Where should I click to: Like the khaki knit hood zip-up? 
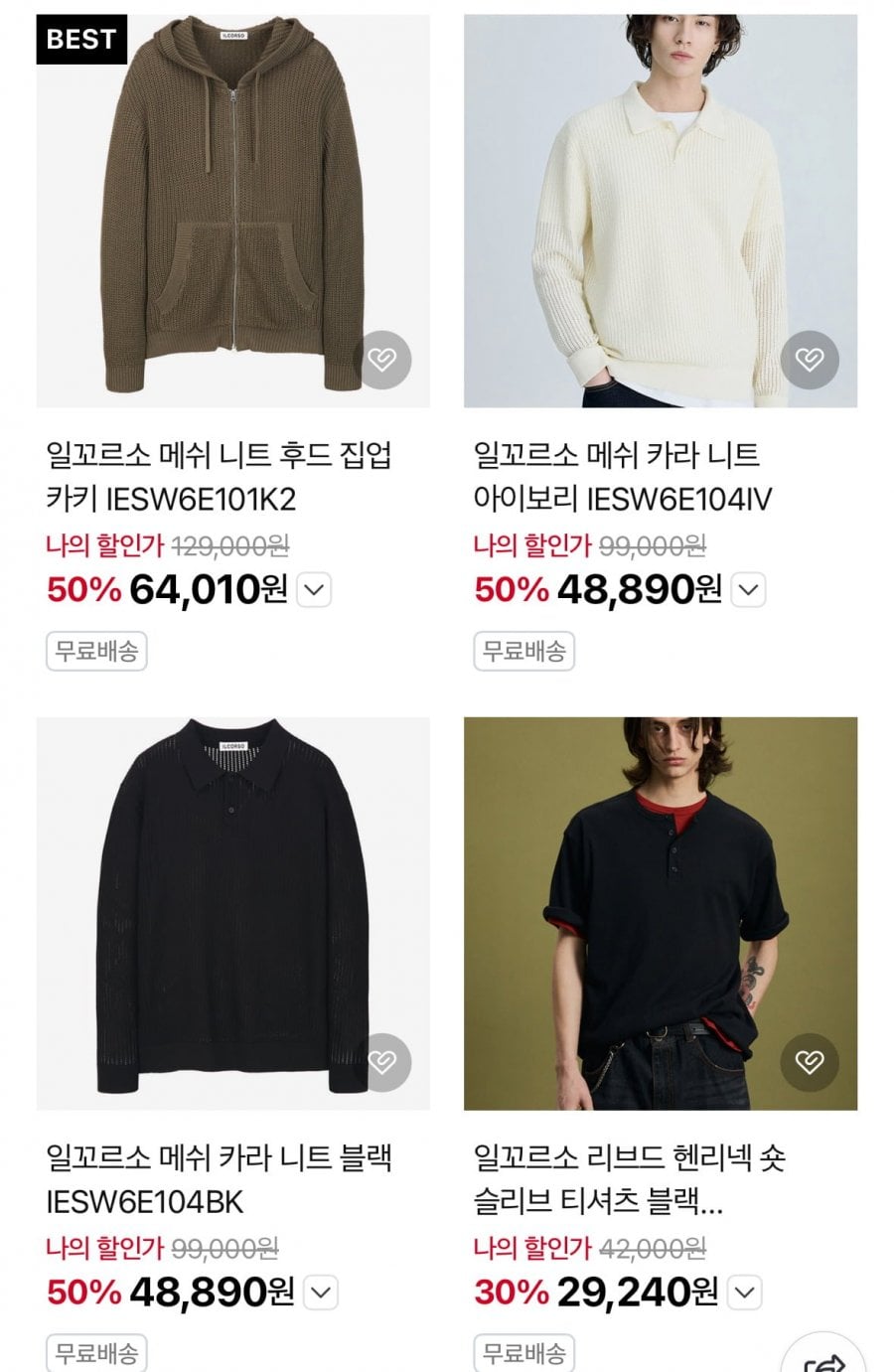(382, 360)
